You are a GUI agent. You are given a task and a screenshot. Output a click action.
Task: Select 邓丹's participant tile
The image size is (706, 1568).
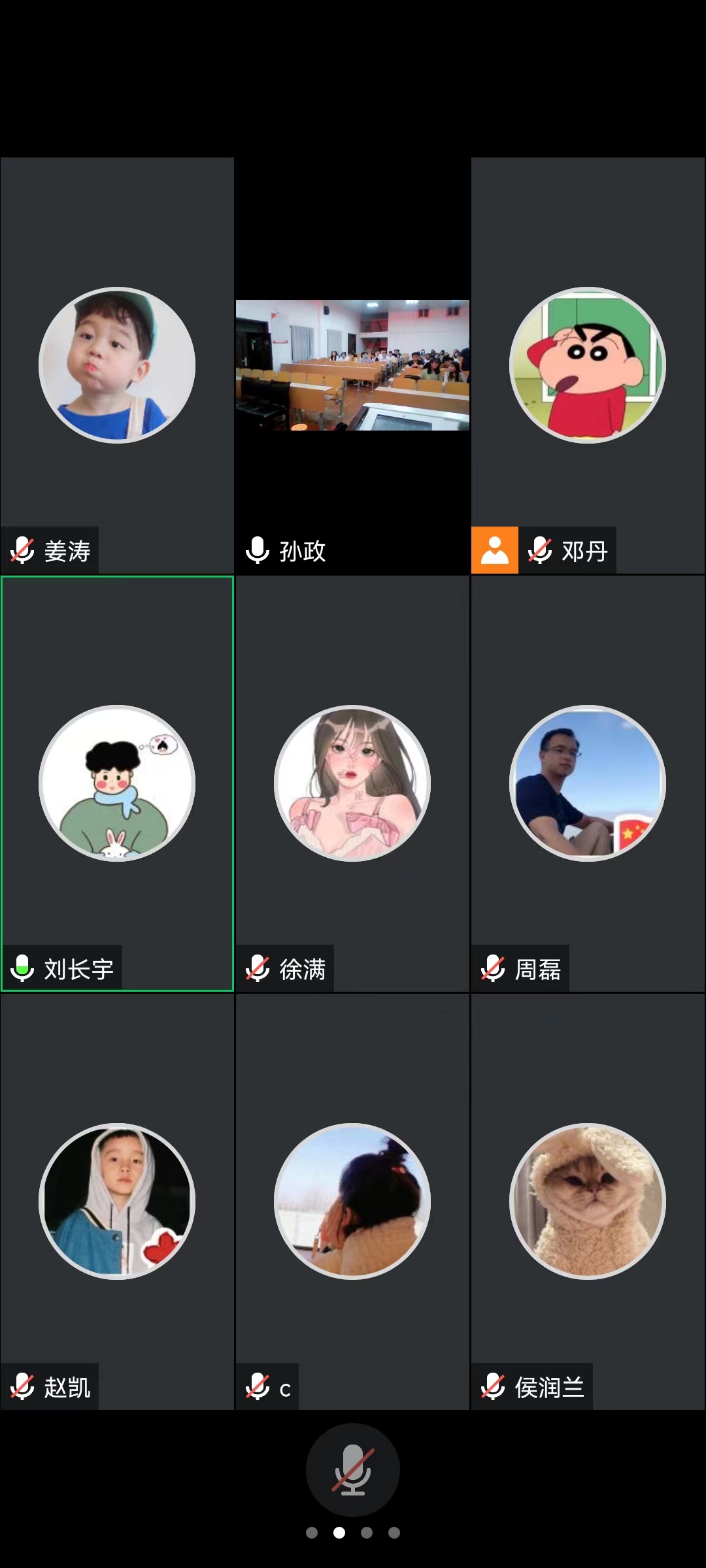[587, 365]
